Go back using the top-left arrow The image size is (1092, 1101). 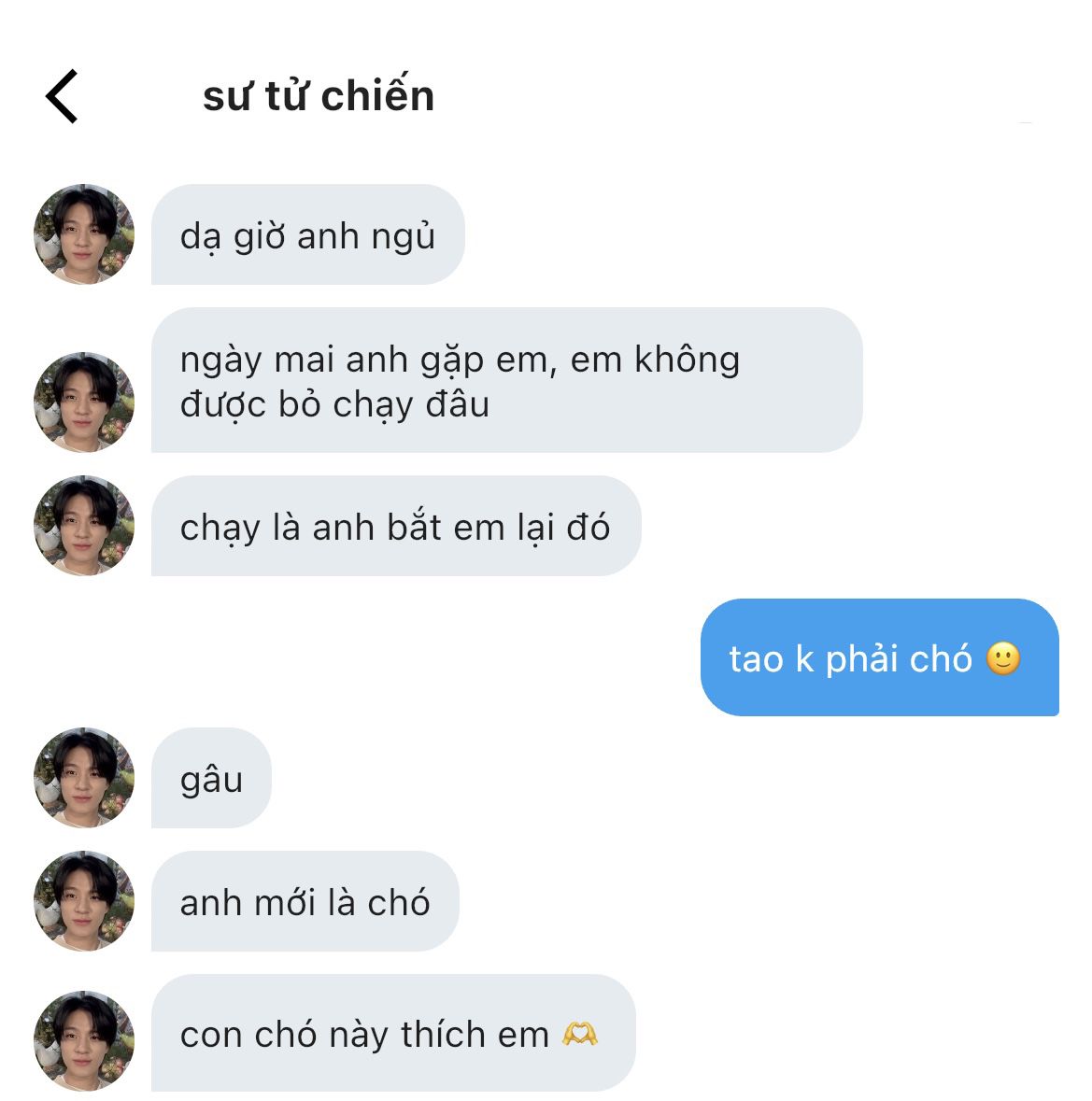(x=62, y=96)
